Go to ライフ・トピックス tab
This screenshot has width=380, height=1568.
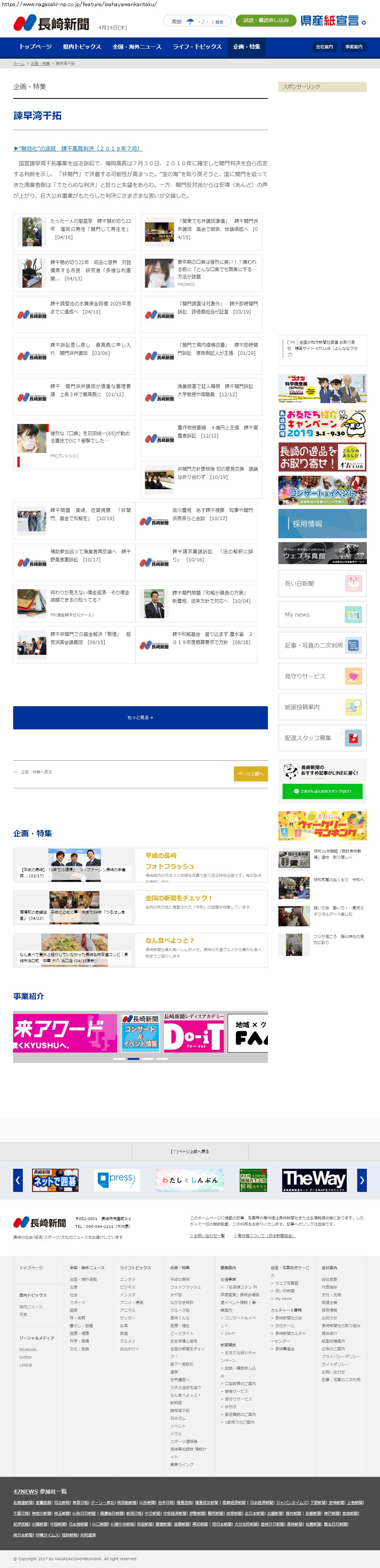(x=197, y=46)
